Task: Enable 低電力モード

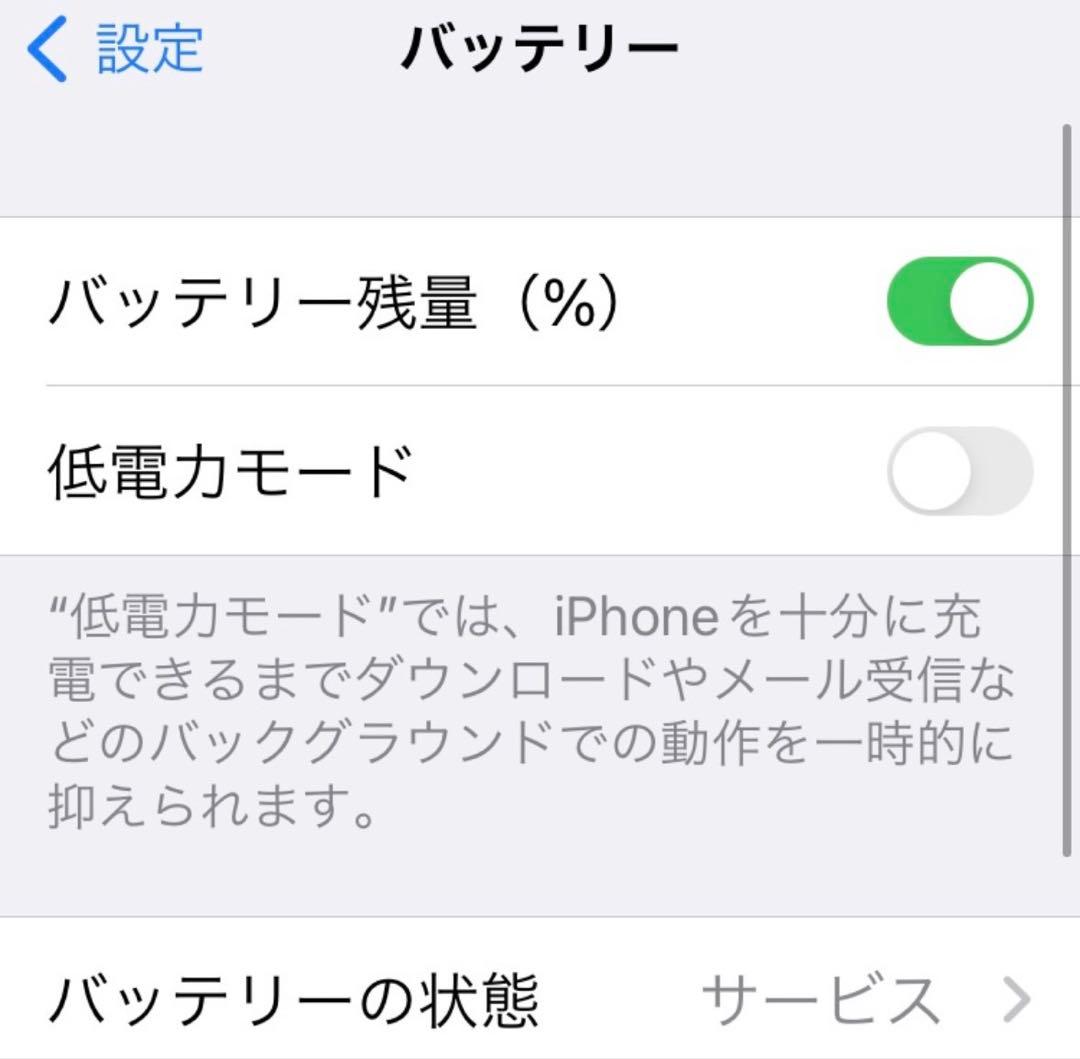Action: (x=959, y=470)
